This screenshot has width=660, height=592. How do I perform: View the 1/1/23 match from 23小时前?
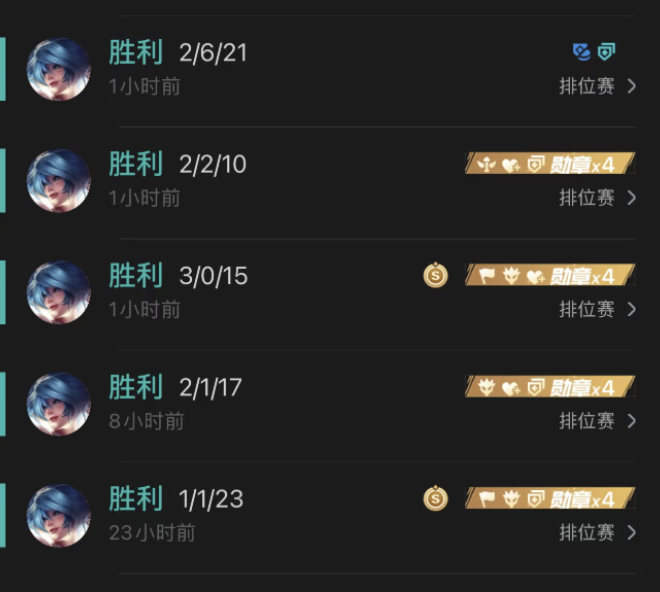(x=330, y=515)
